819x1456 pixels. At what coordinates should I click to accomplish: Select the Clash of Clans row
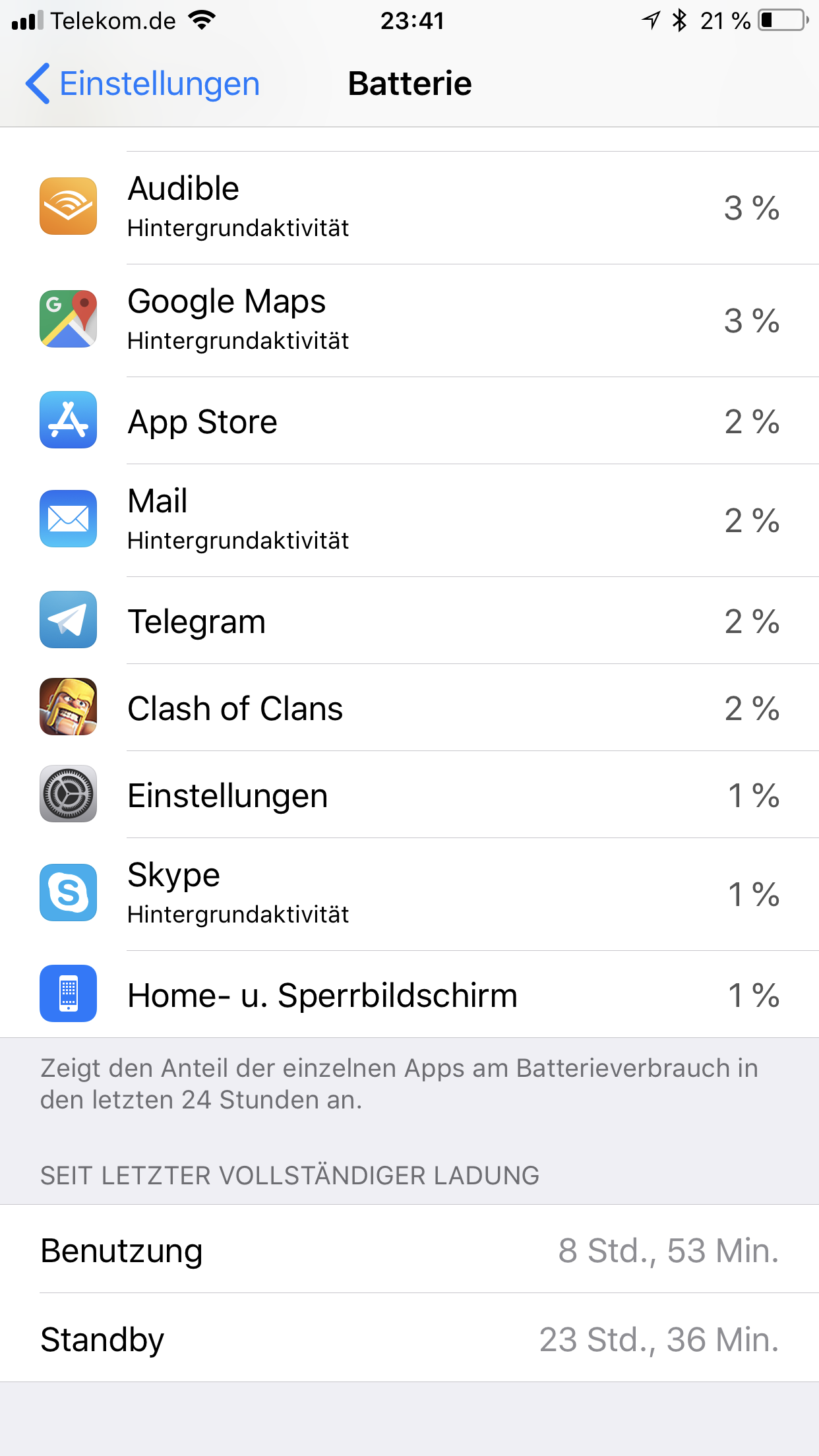click(409, 708)
